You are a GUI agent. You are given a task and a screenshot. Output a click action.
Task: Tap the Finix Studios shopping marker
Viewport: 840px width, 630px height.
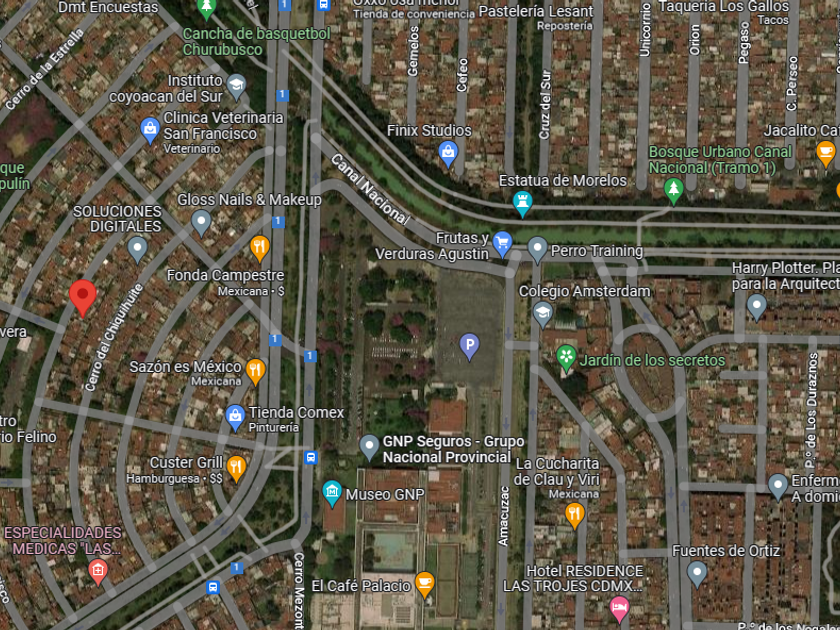click(448, 154)
